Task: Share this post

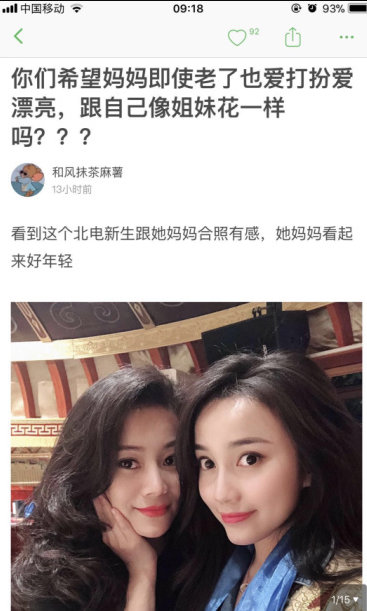Action: (x=293, y=37)
